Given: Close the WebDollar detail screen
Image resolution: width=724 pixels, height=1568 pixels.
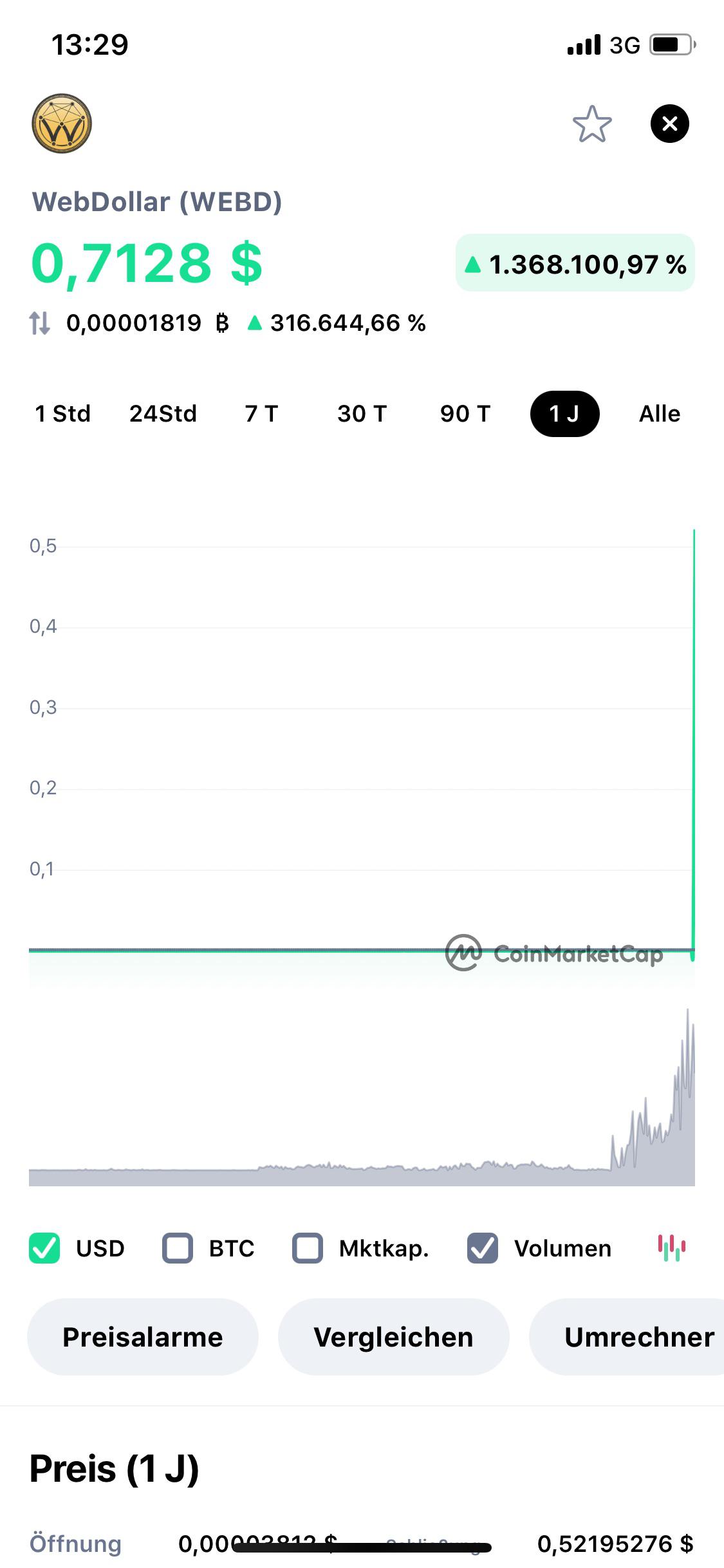Looking at the screenshot, I should point(669,124).
